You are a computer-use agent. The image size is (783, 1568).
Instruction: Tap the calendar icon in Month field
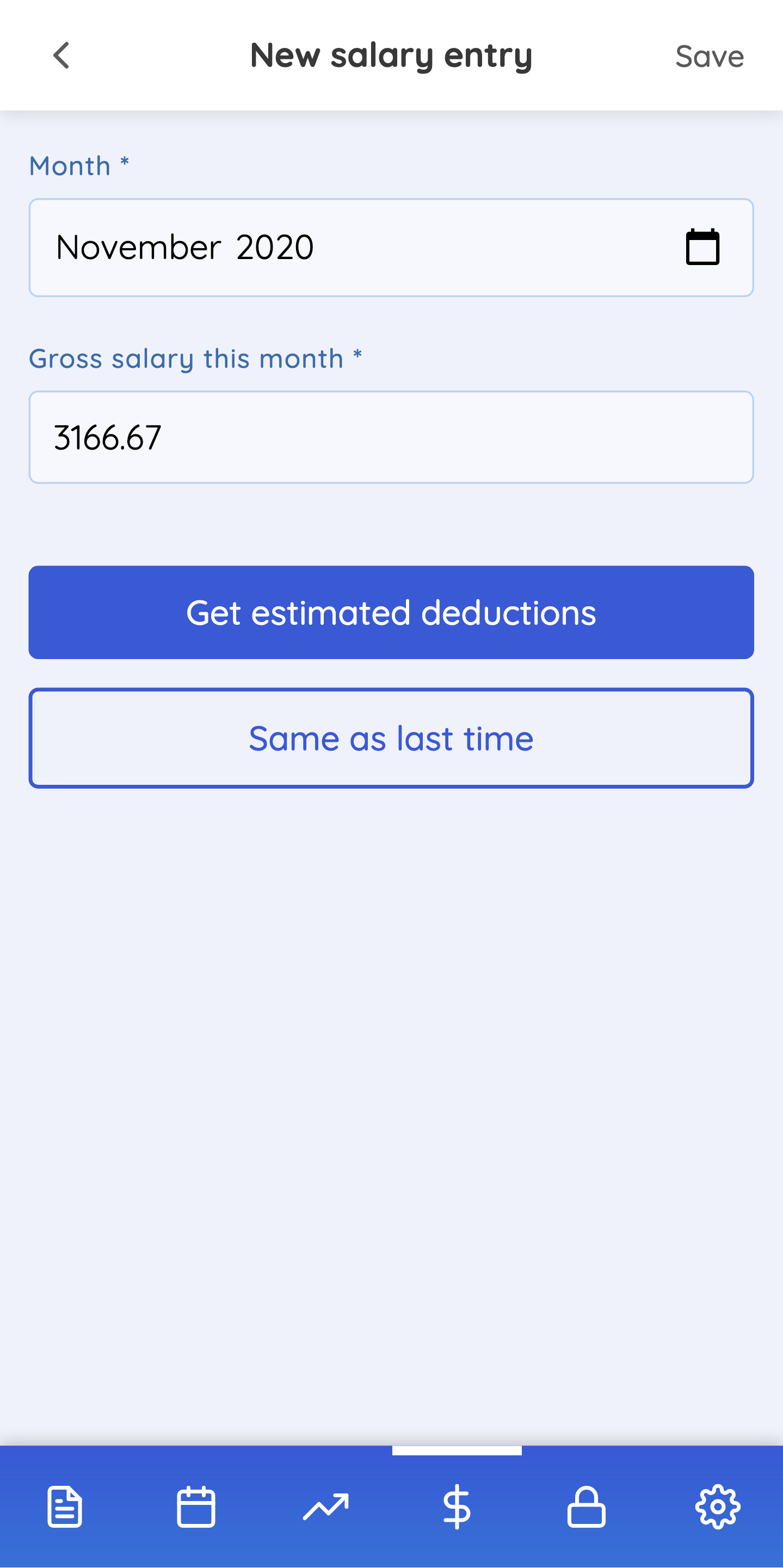[702, 247]
